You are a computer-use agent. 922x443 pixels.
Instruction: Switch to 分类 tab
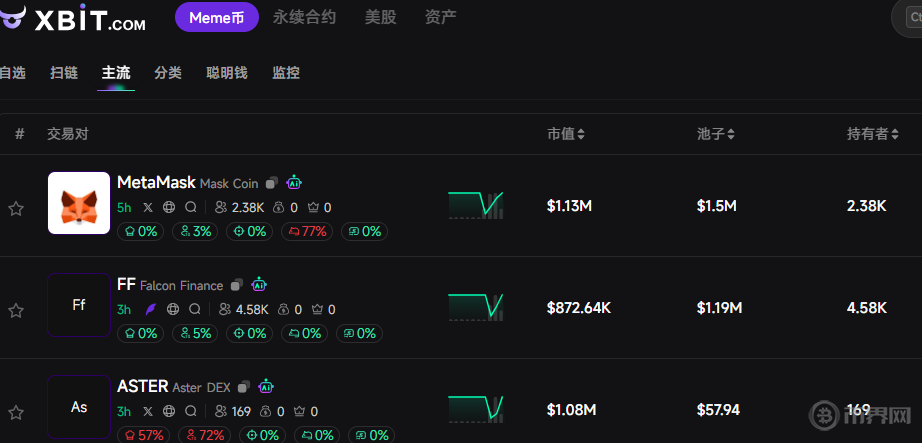pos(168,73)
